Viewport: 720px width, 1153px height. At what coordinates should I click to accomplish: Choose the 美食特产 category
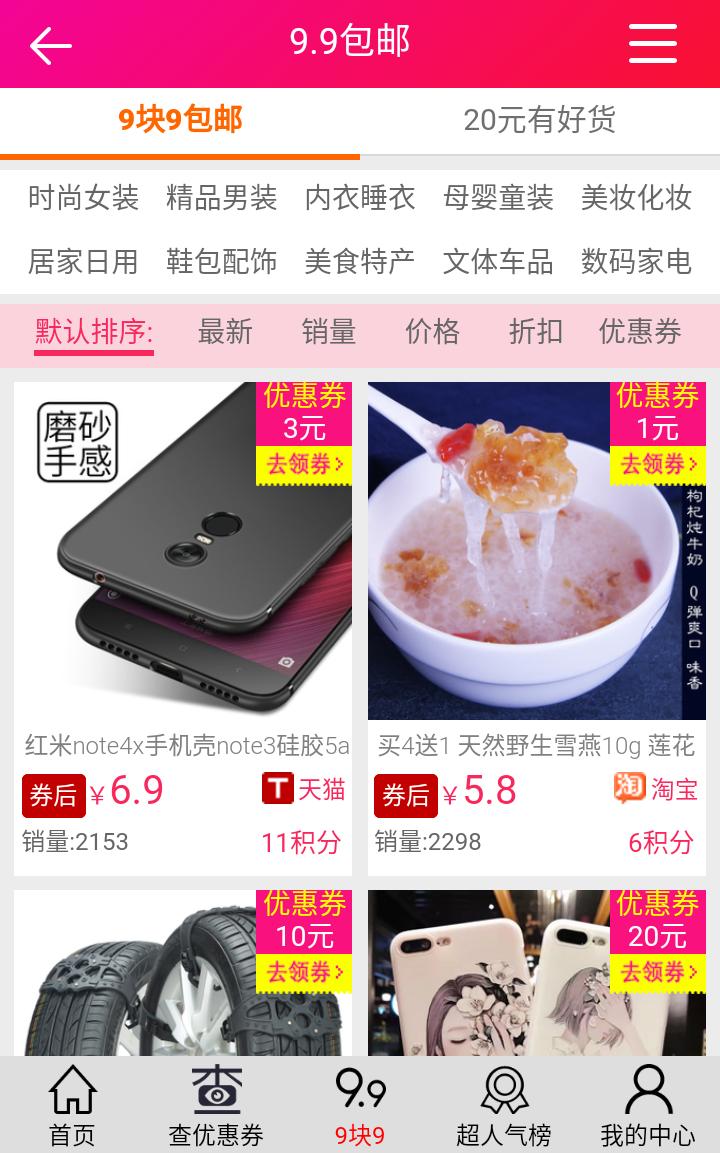tap(359, 262)
